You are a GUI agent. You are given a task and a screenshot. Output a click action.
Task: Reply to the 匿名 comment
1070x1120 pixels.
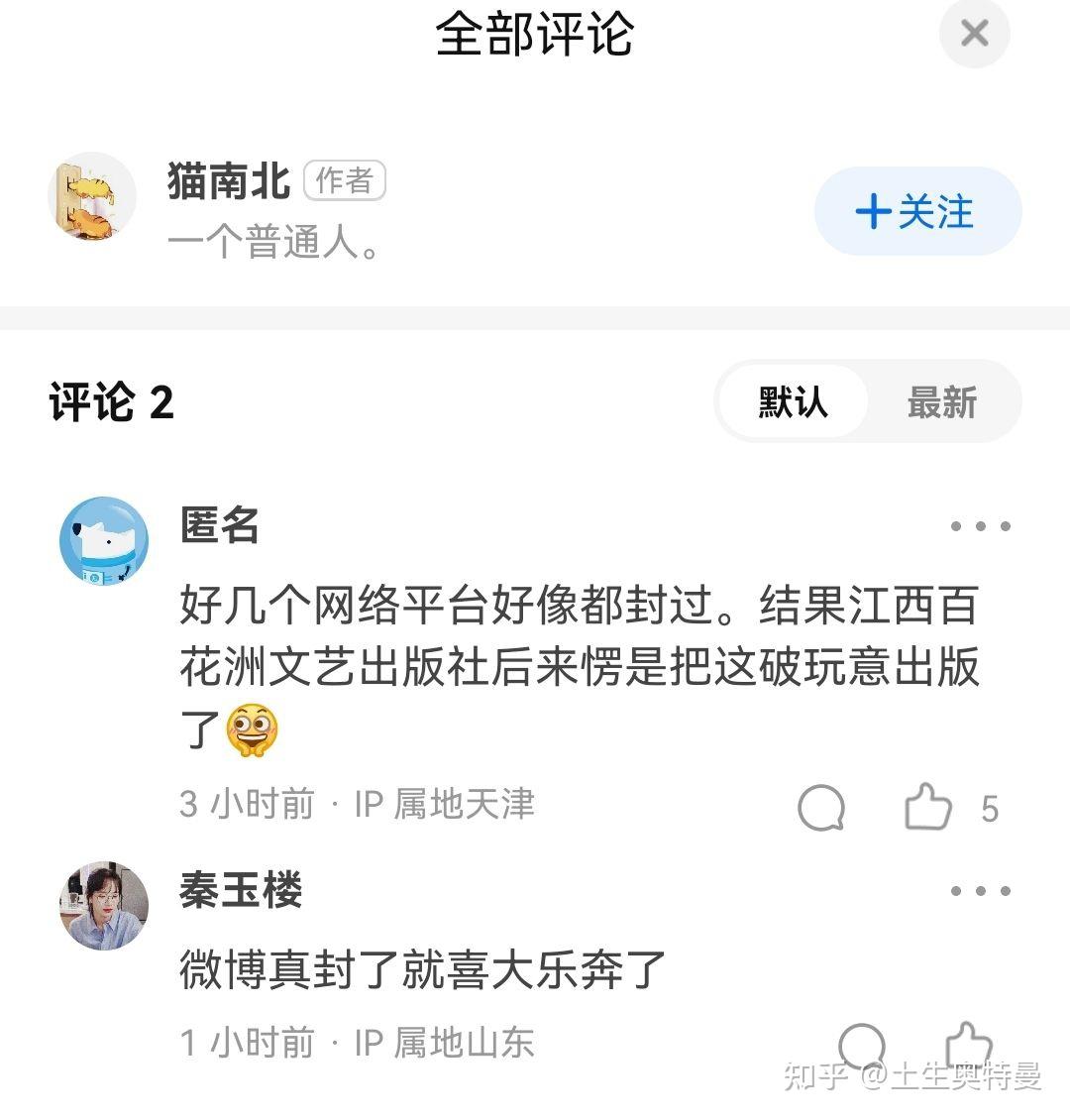(x=821, y=809)
